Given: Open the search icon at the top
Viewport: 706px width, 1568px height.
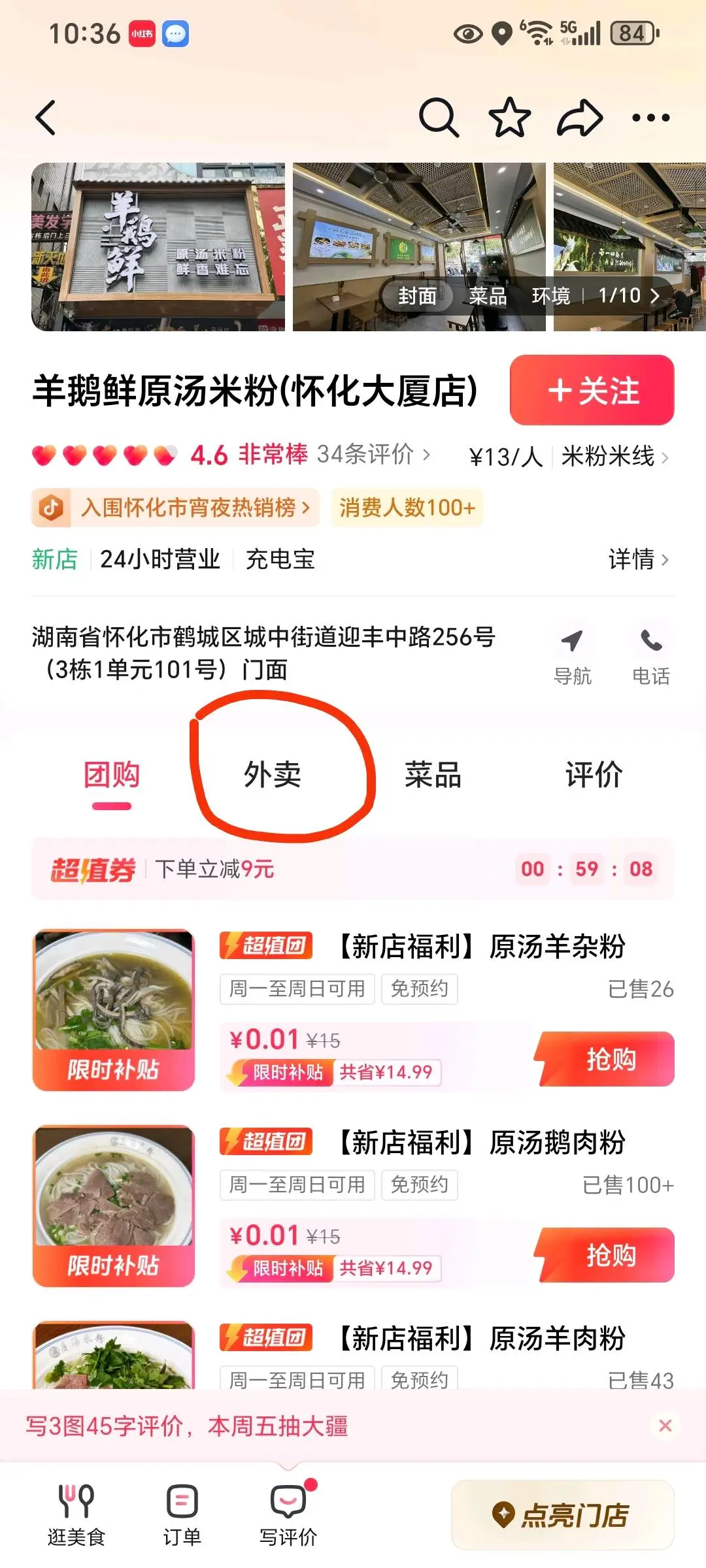Looking at the screenshot, I should (x=439, y=118).
